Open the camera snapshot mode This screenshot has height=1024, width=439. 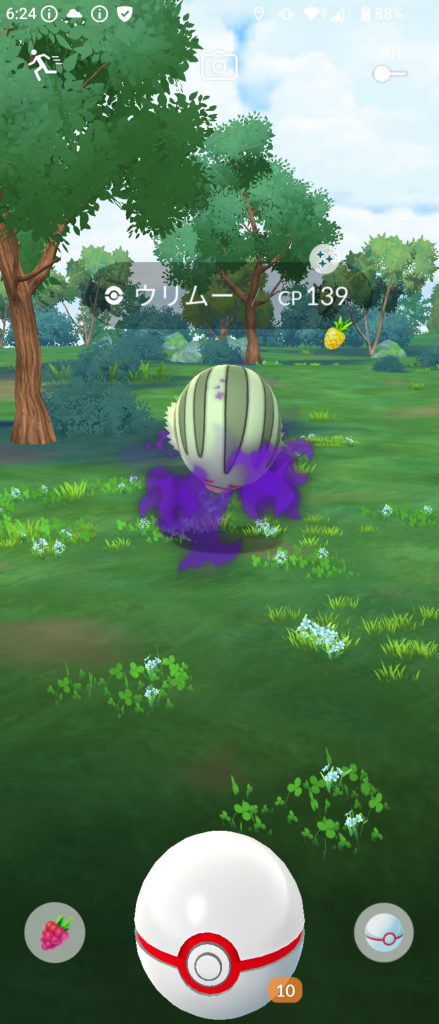click(x=220, y=65)
